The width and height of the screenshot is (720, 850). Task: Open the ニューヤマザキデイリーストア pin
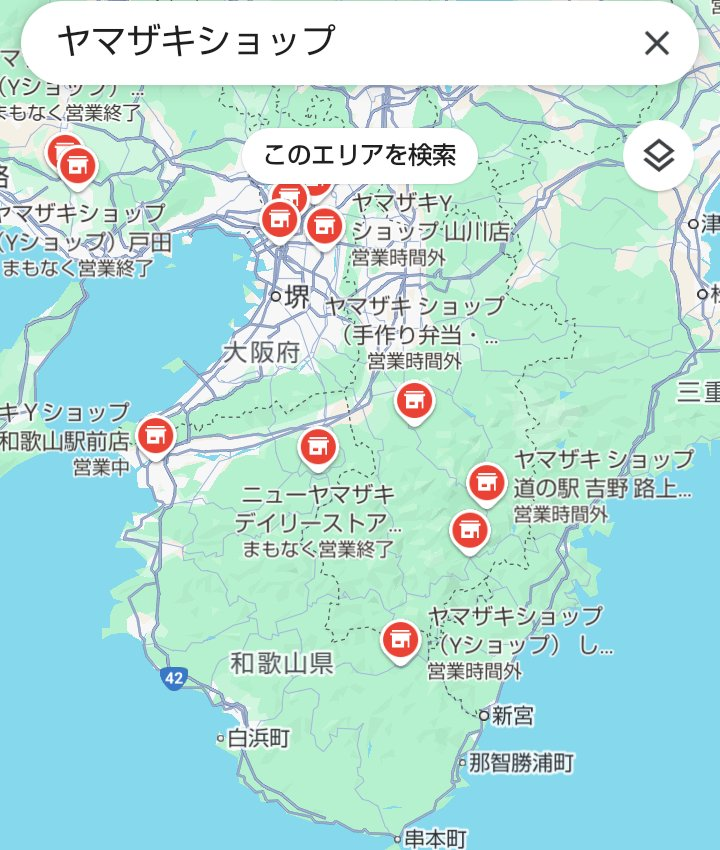tap(318, 446)
